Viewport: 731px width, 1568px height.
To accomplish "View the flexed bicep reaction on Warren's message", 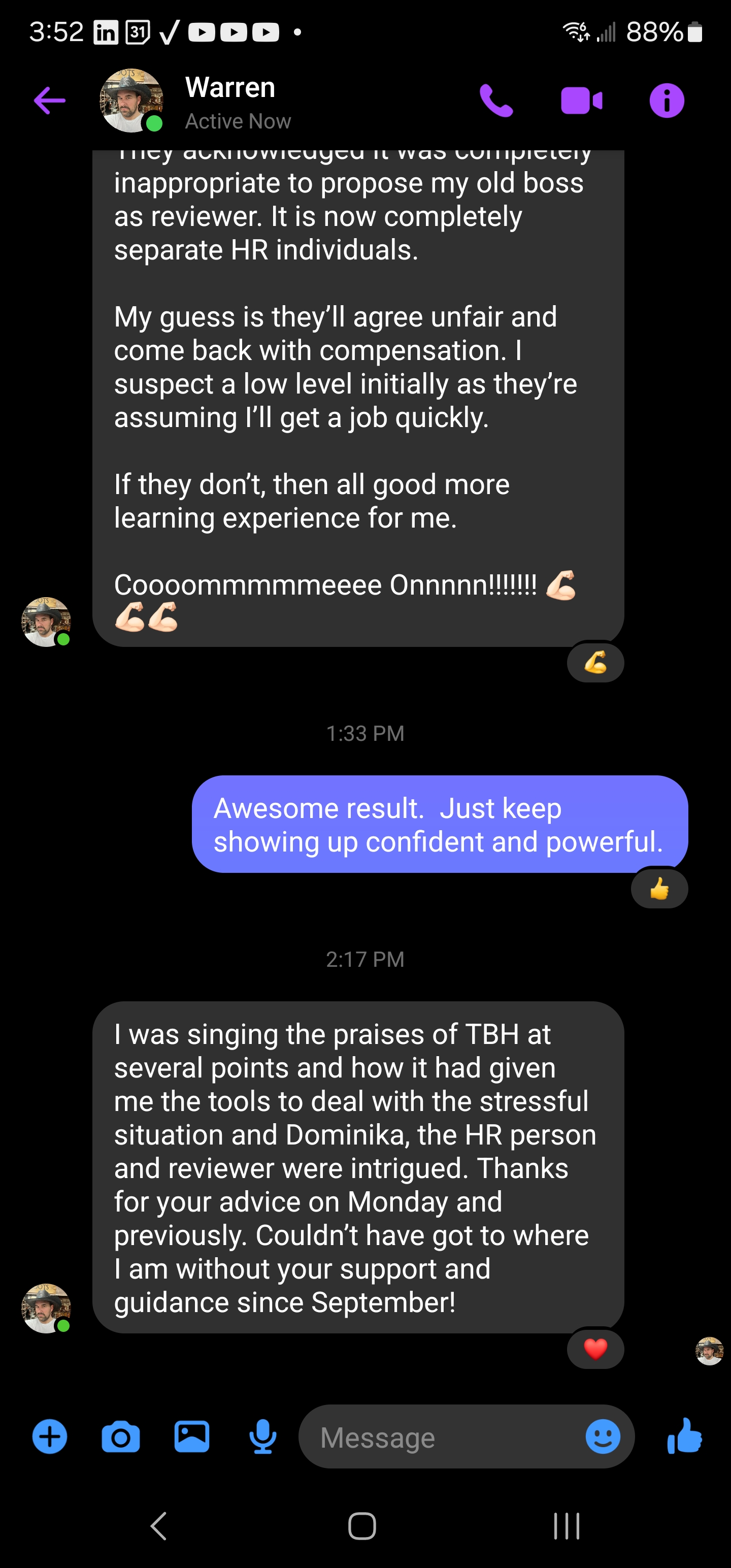I will 595,662.
